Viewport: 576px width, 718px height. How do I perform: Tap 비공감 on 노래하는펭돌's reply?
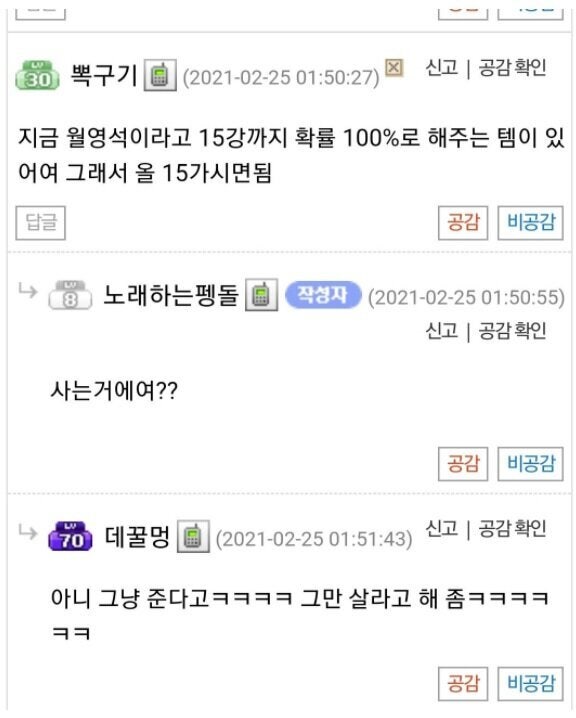[x=531, y=464]
